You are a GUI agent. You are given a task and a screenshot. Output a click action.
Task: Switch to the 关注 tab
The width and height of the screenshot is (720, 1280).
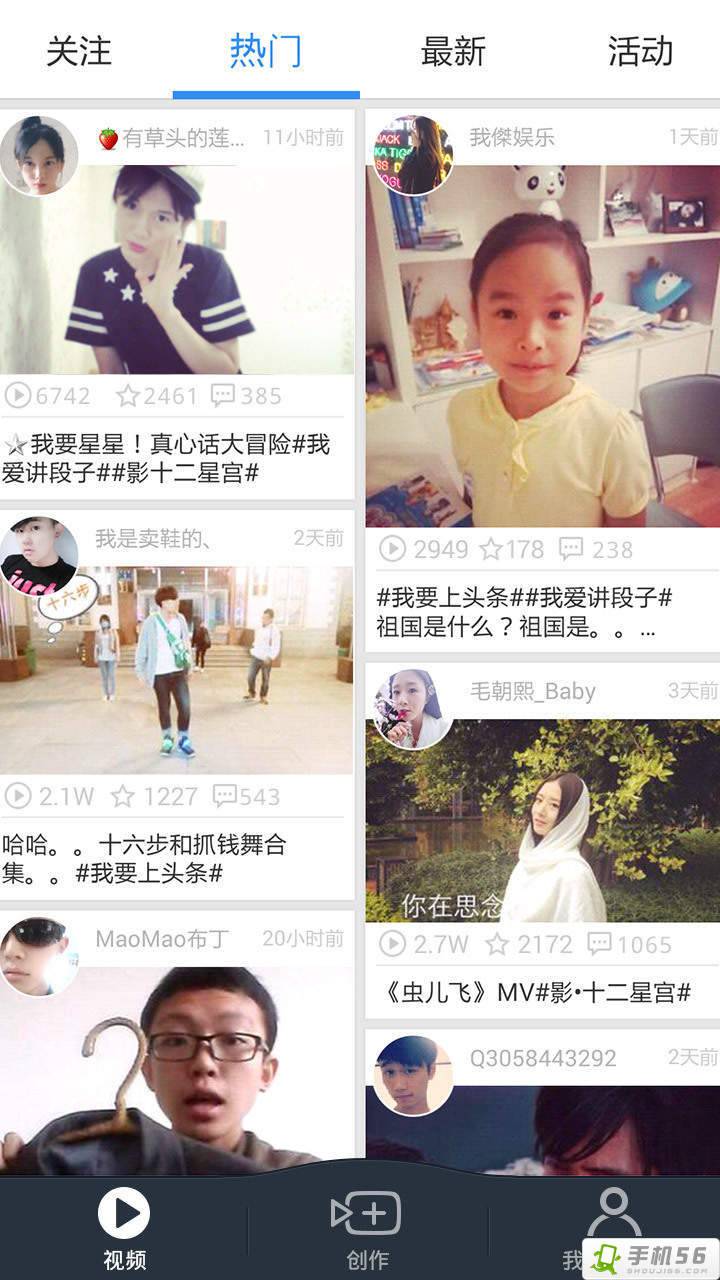[x=78, y=50]
